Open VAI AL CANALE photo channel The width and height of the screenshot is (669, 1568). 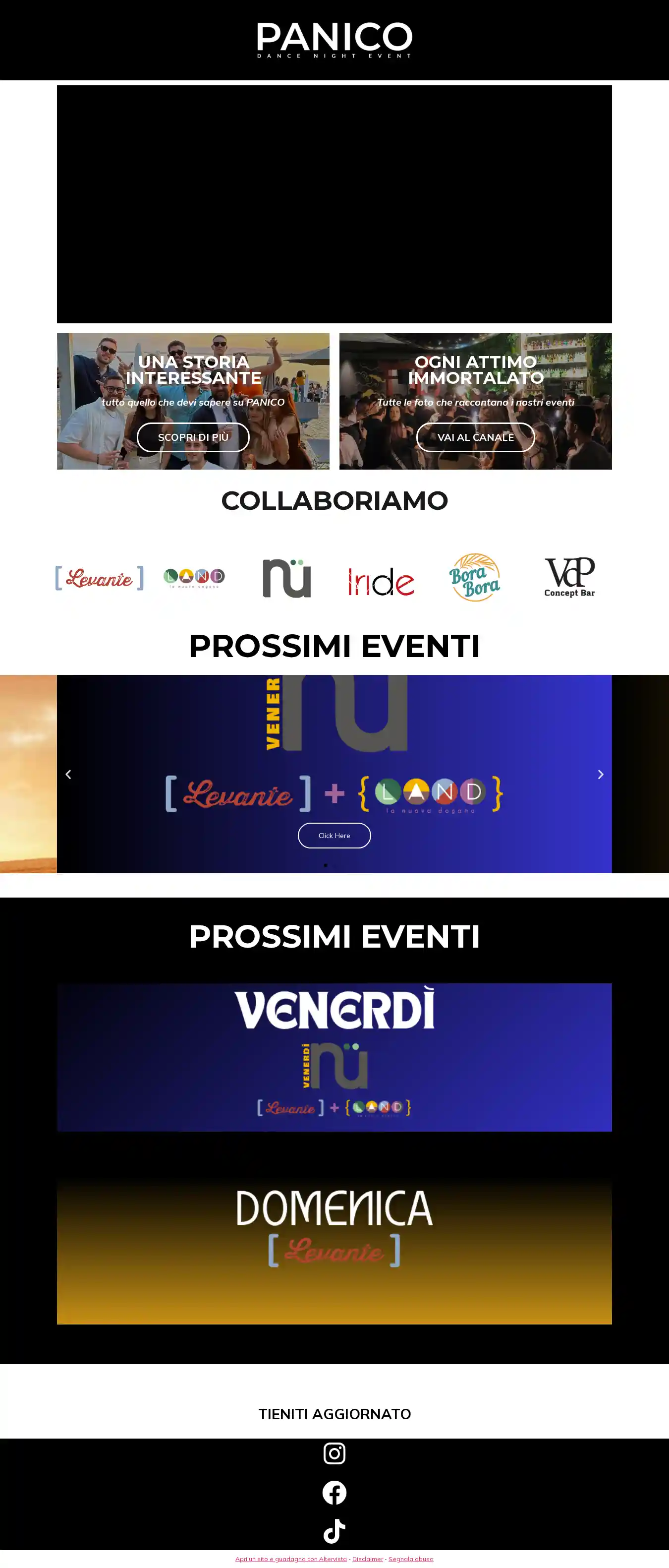(475, 437)
